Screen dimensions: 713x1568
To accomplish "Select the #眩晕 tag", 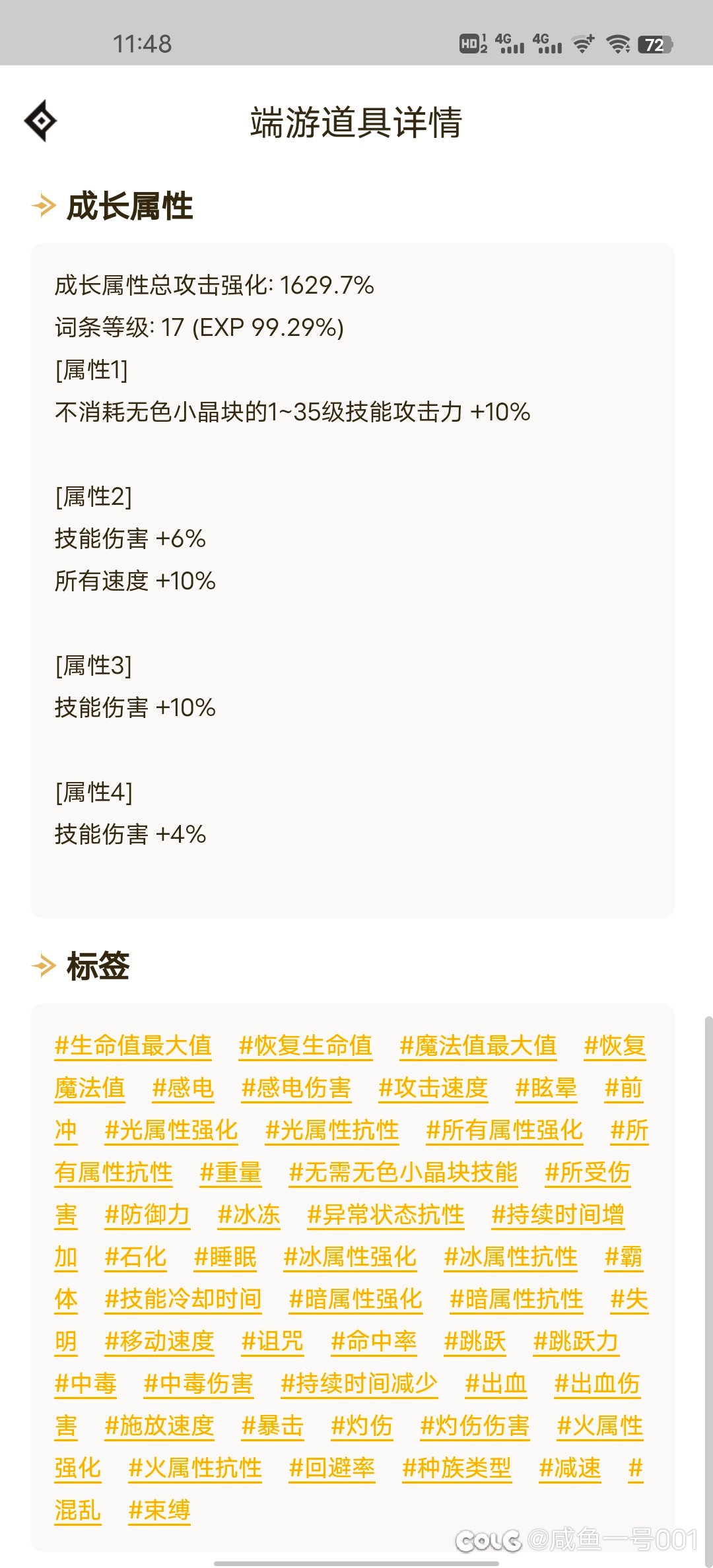I will click(546, 1088).
